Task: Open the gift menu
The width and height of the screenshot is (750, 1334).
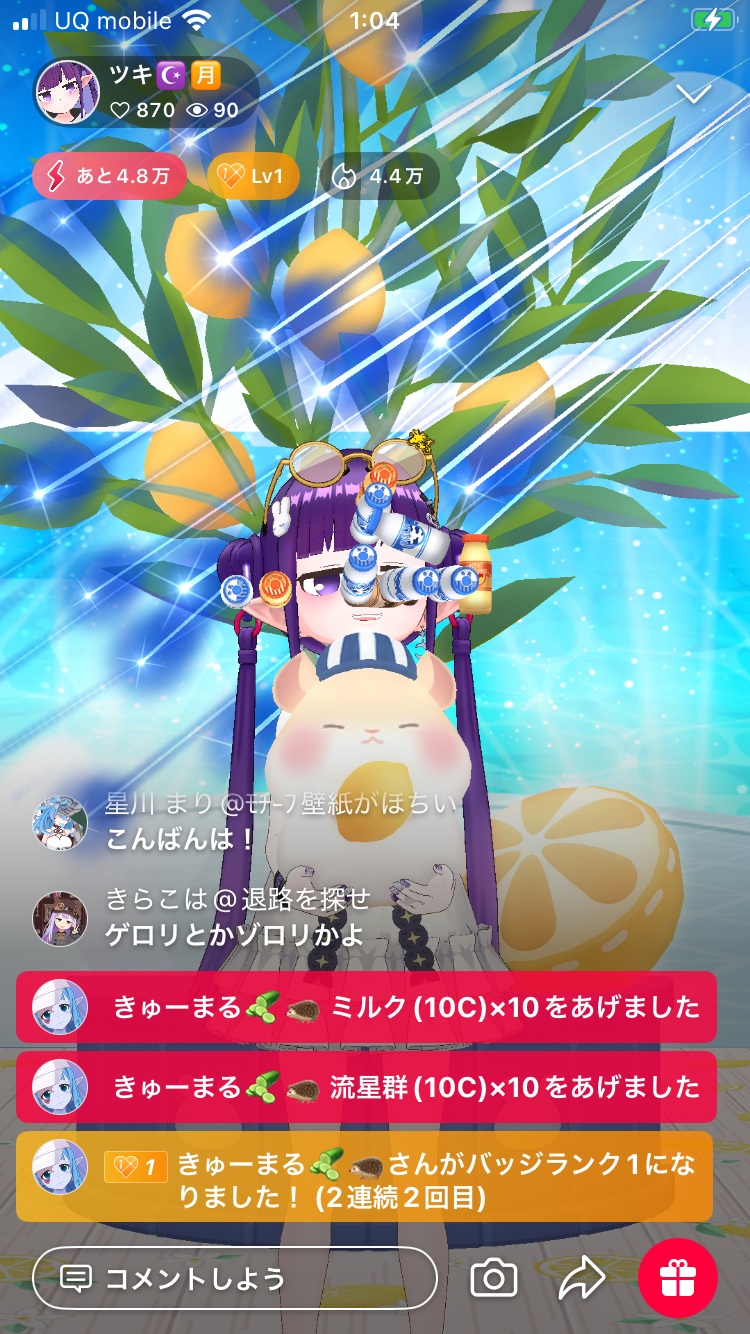Action: click(678, 1277)
